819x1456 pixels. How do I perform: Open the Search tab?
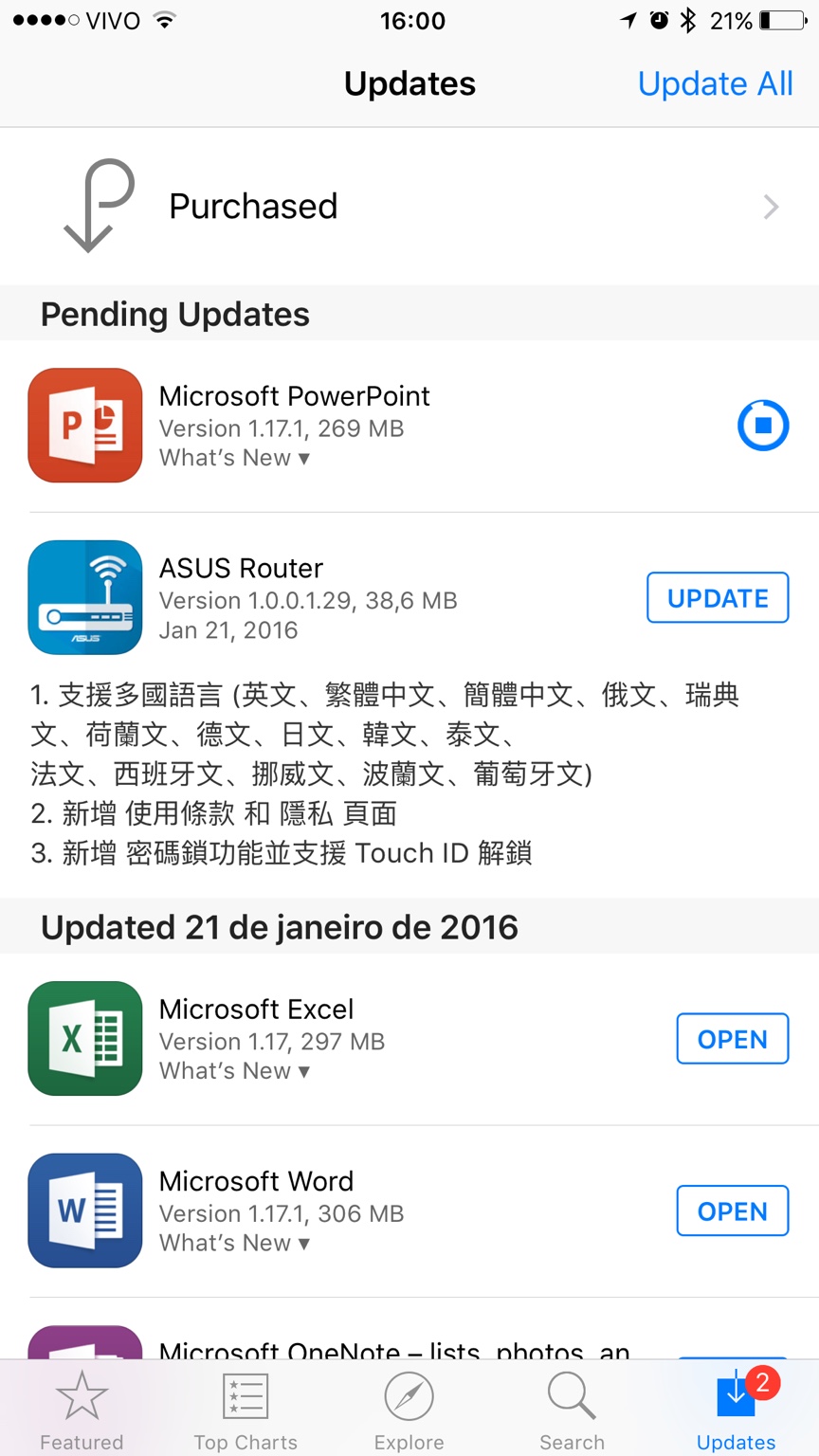pos(572,1411)
